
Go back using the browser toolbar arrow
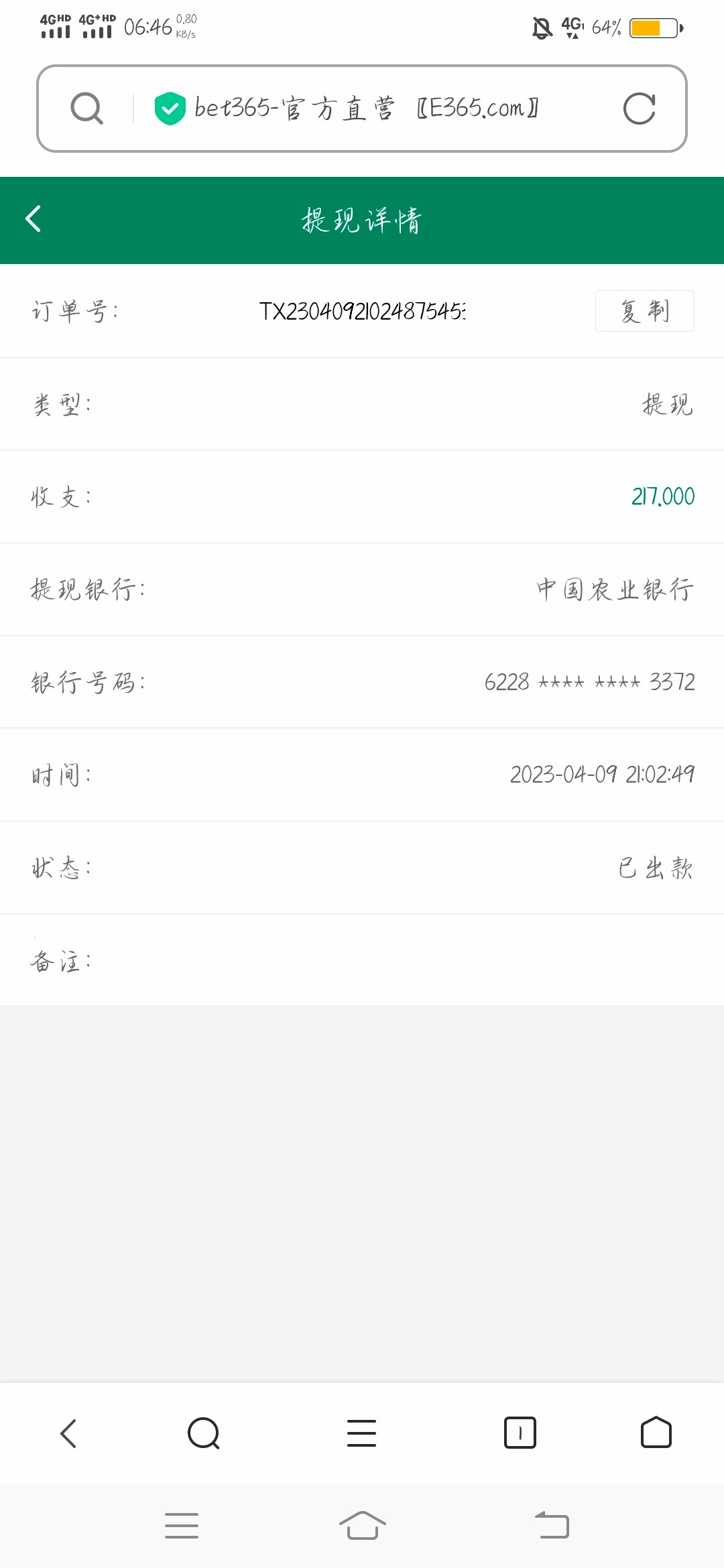coord(68,1433)
